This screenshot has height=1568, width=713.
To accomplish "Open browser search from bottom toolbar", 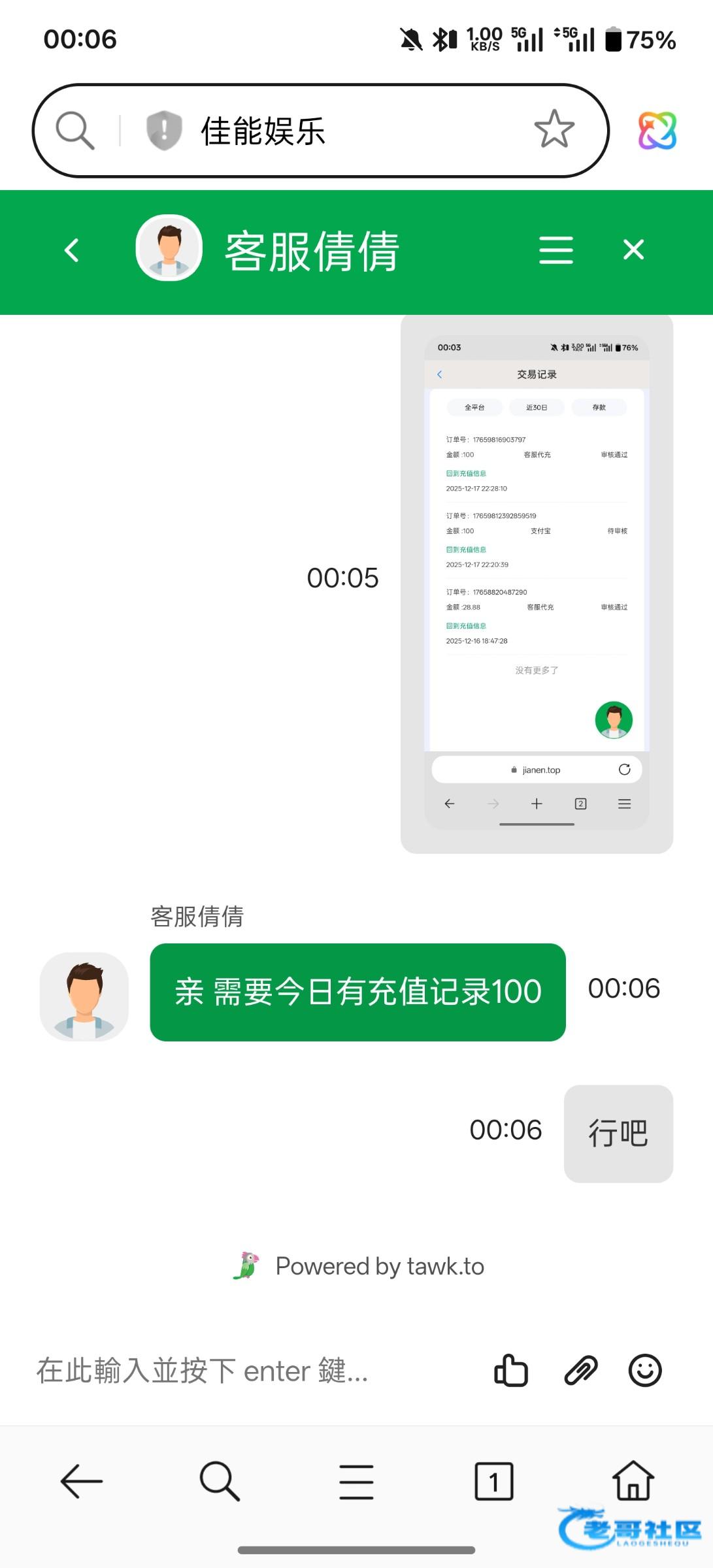I will pos(220,1481).
